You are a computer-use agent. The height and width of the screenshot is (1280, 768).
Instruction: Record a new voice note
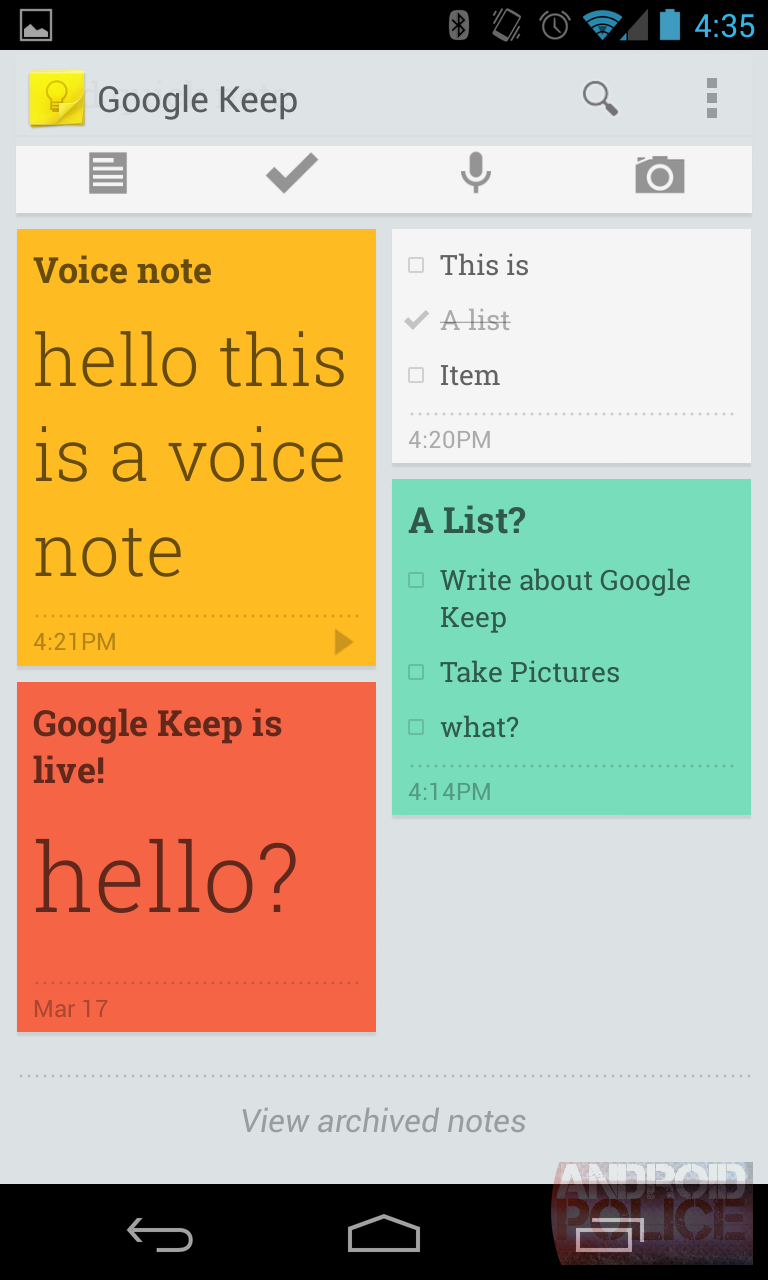475,173
